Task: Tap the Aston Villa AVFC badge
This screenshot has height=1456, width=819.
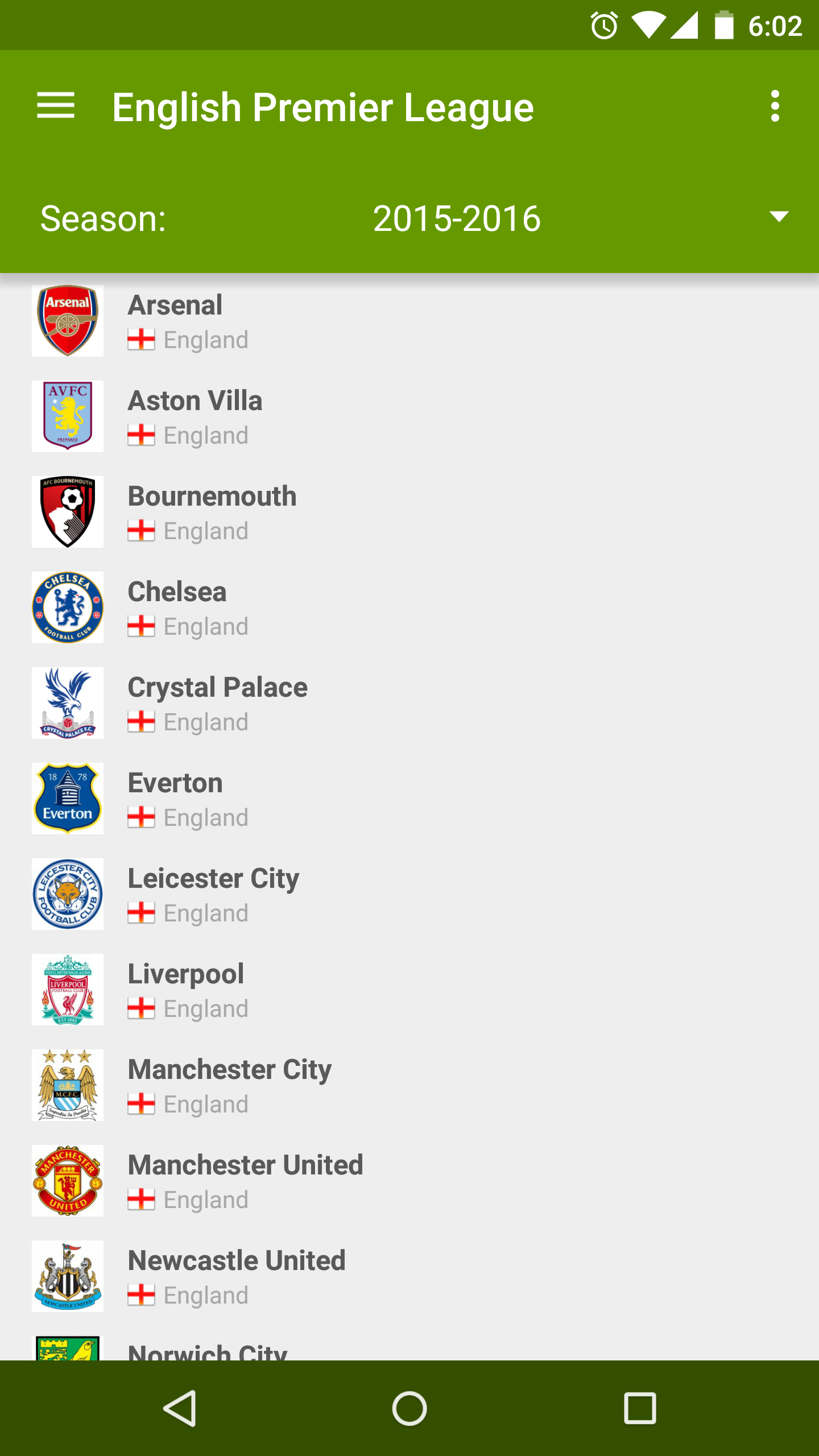Action: pyautogui.click(x=67, y=416)
